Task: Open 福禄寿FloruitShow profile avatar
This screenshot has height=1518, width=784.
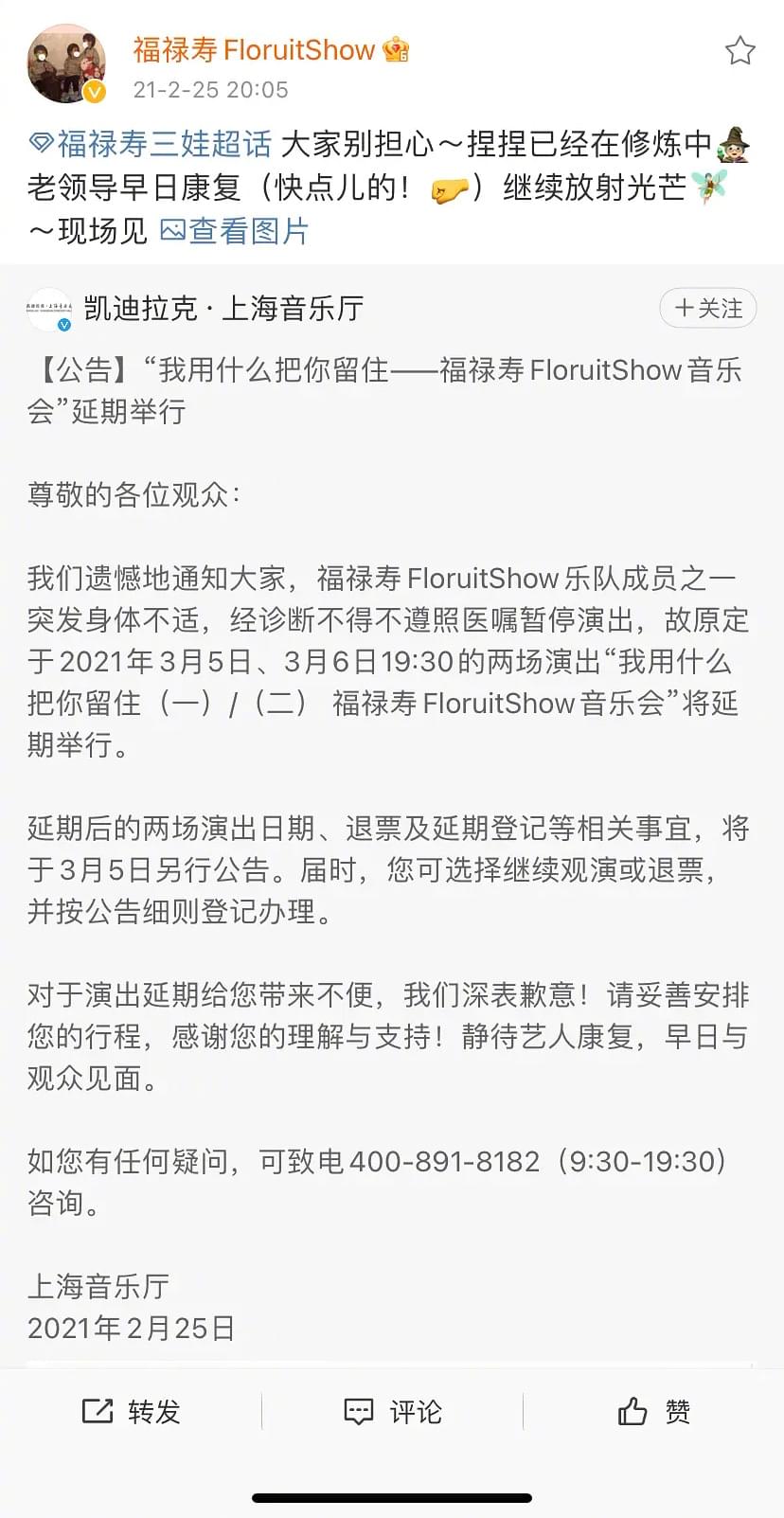Action: [66, 65]
